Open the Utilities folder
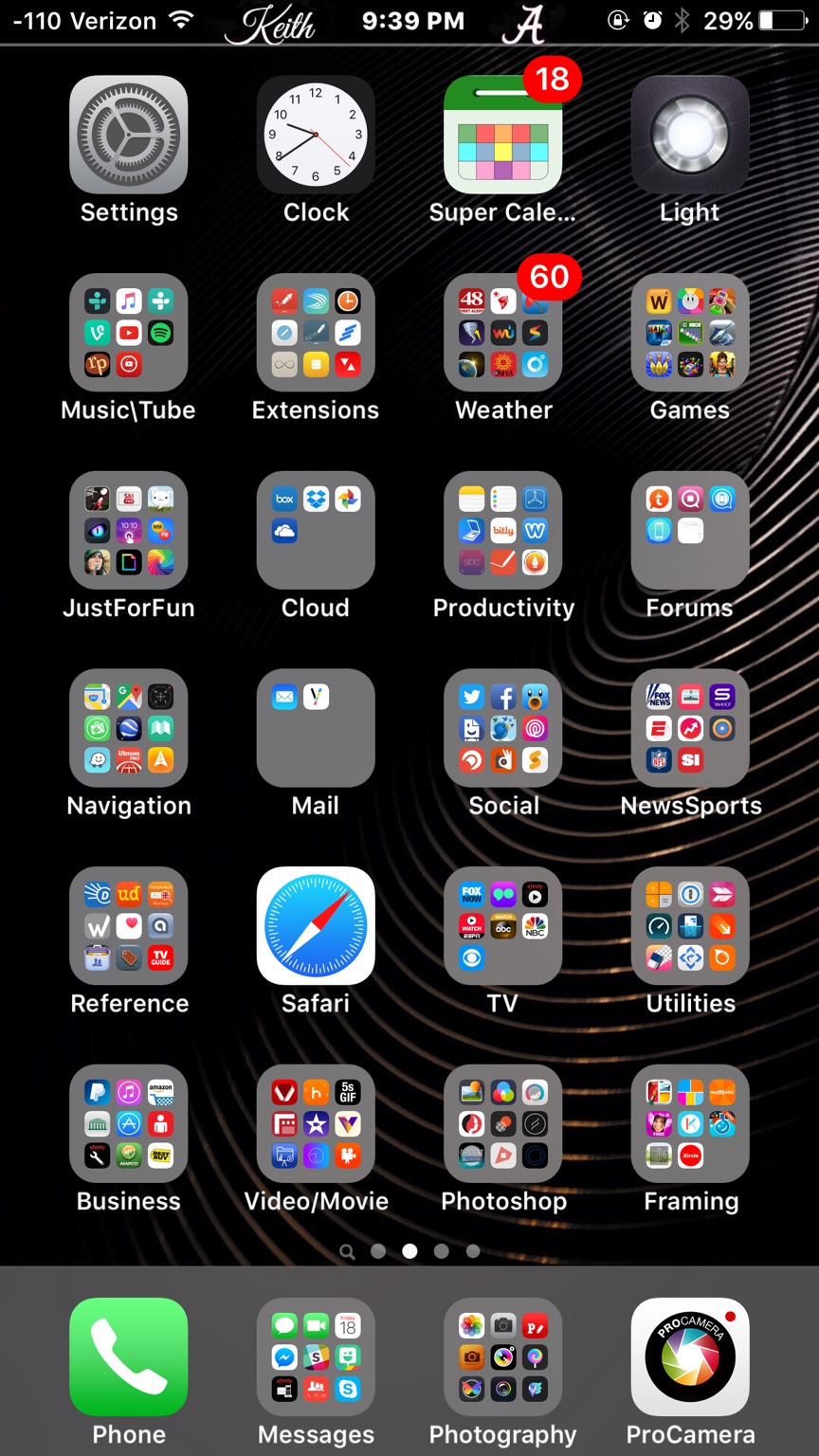This screenshot has height=1456, width=819. point(690,925)
